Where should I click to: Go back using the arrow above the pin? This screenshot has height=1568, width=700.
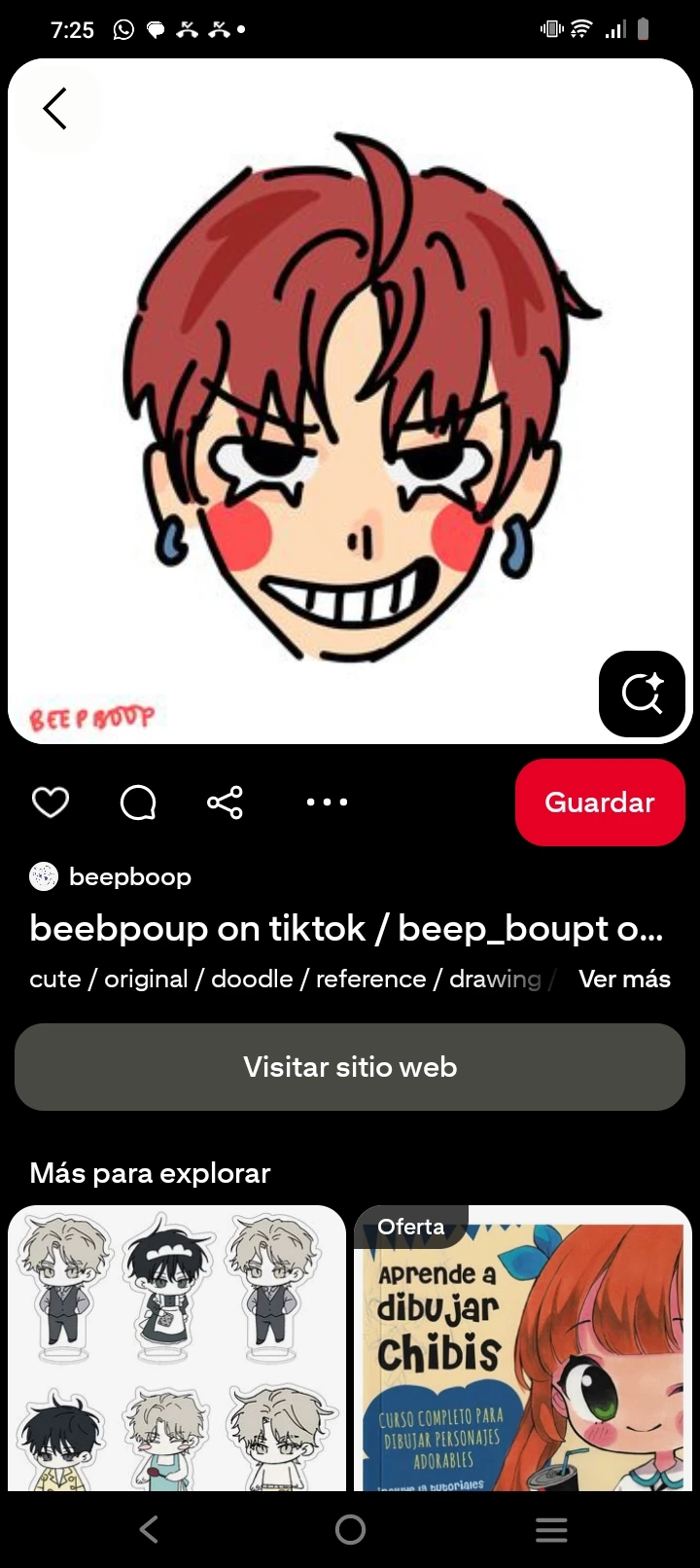pos(55,108)
